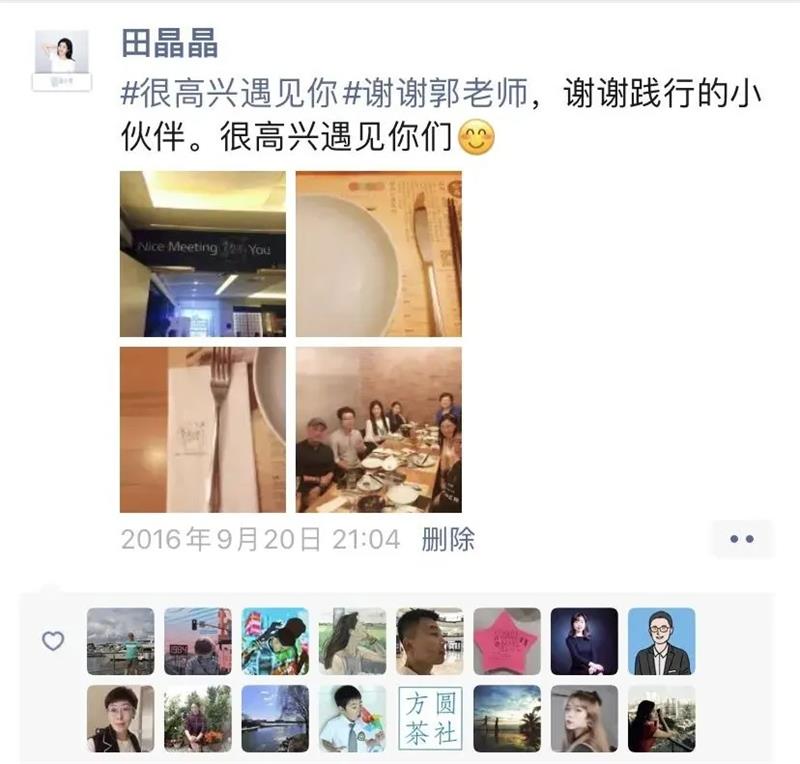The image size is (800, 764).
Task: Open the 方圆茶社 liker avatar
Action: coord(430,718)
